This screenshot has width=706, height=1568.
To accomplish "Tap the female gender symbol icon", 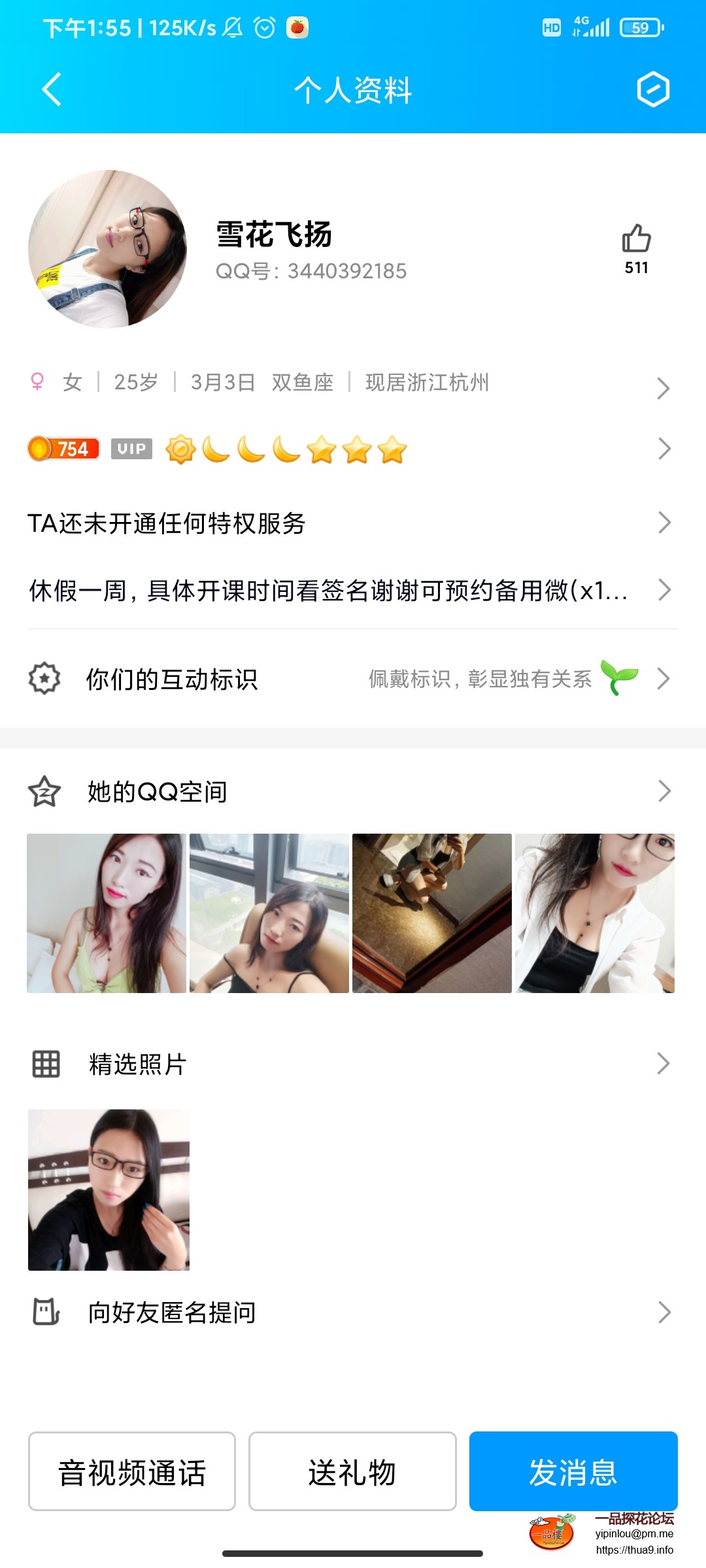I will point(37,384).
